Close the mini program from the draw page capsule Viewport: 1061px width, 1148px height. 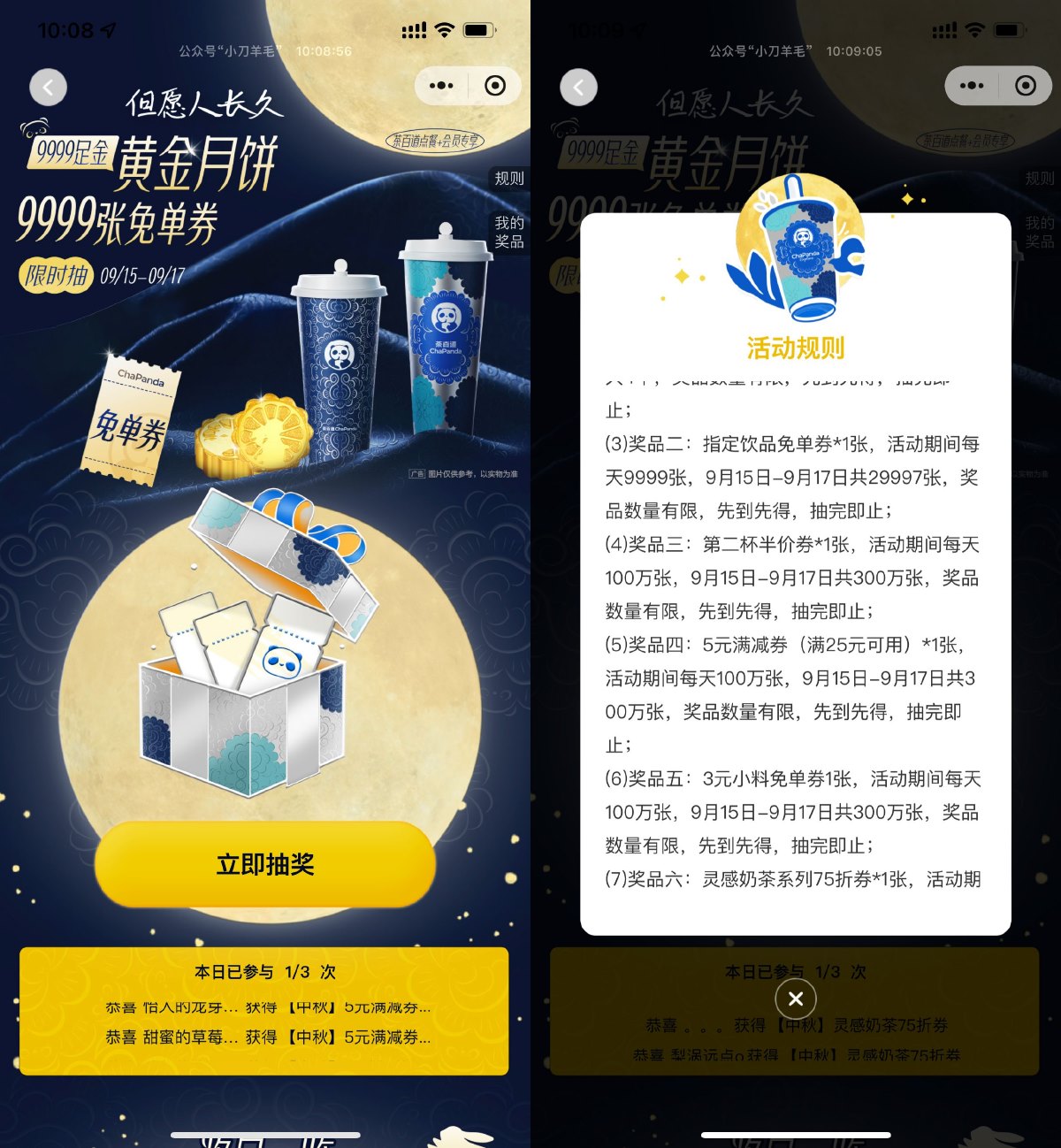[495, 86]
